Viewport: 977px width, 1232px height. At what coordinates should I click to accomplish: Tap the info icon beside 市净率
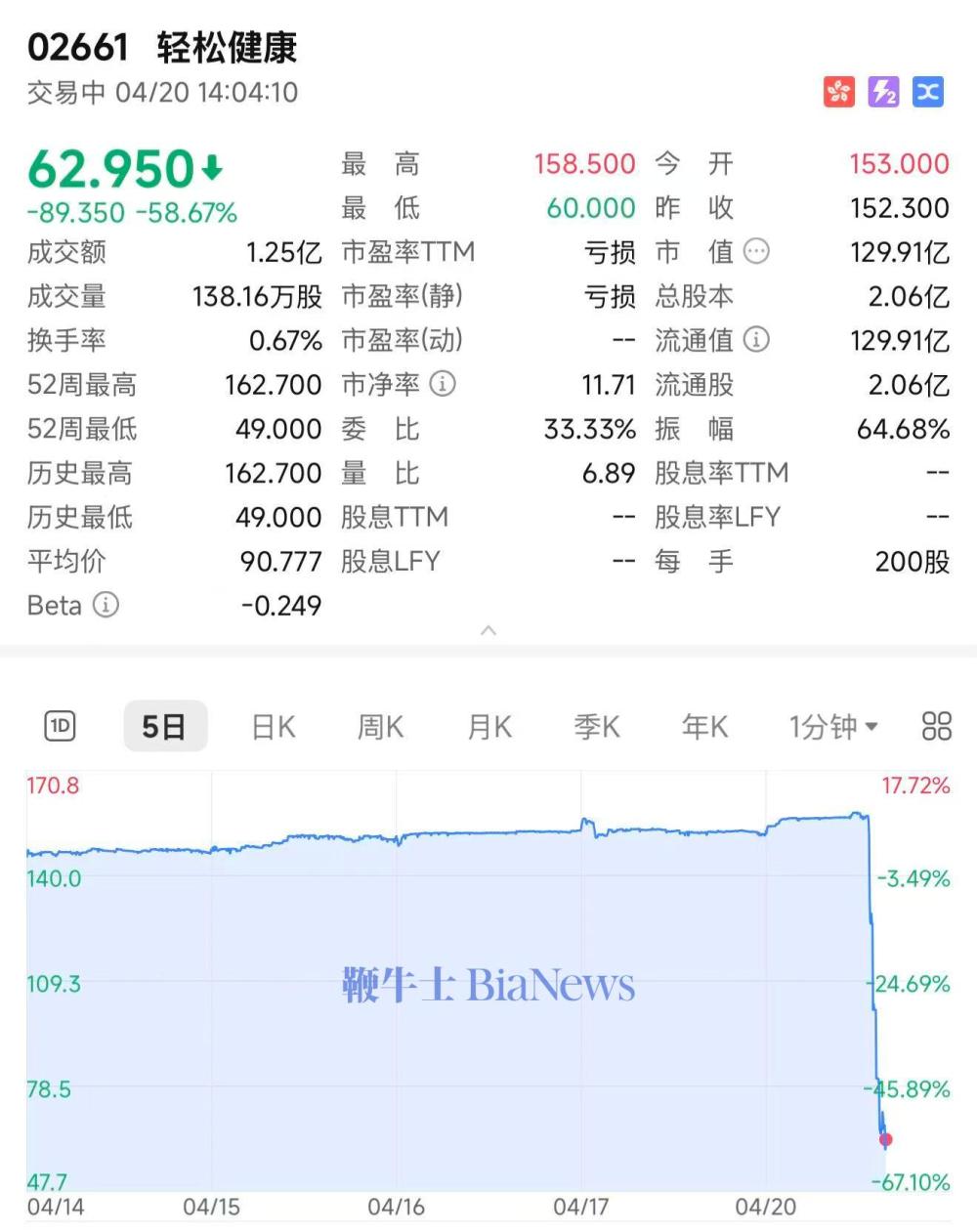point(443,384)
